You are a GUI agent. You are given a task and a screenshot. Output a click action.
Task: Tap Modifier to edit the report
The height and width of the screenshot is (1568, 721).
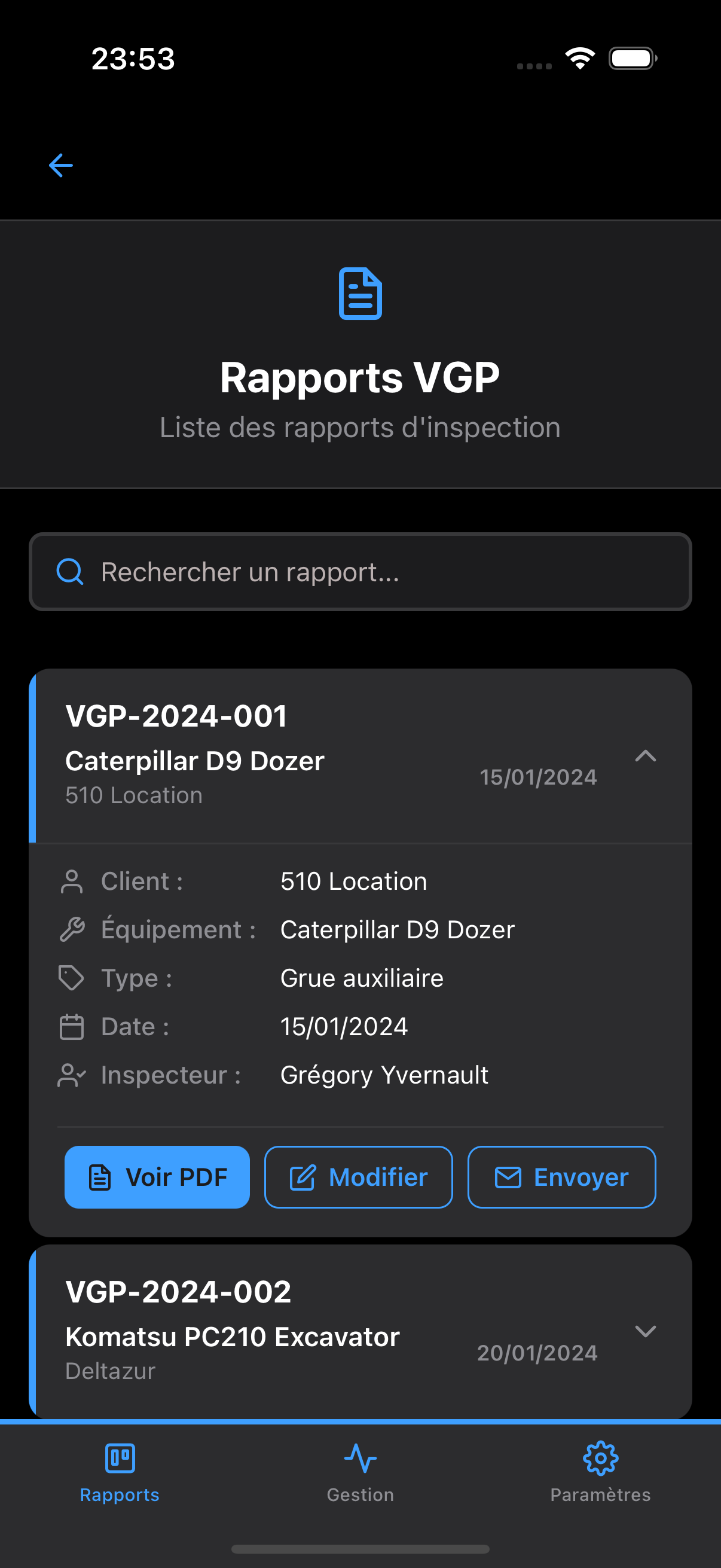[358, 1177]
